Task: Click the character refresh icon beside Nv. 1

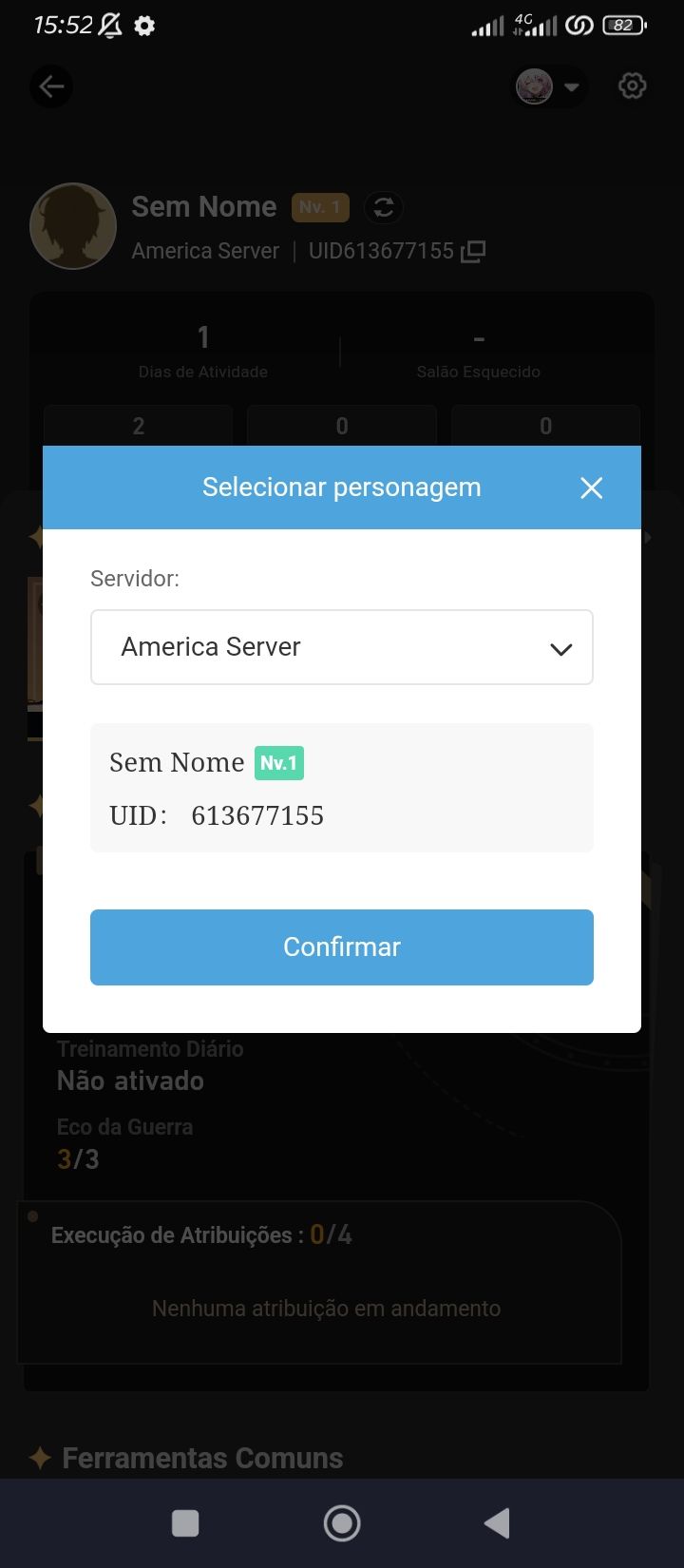Action: (383, 207)
